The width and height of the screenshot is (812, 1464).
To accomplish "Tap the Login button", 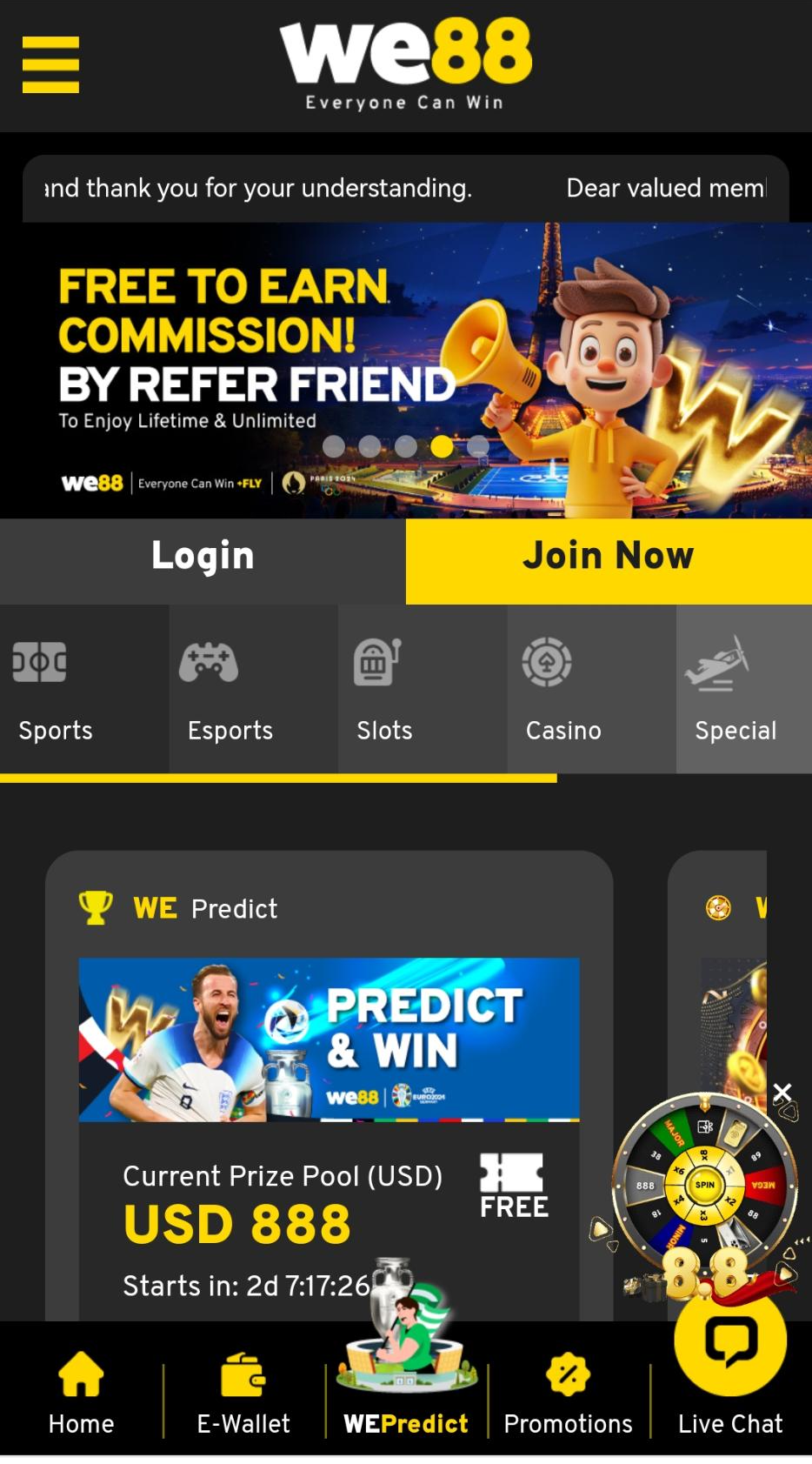I will pyautogui.click(x=203, y=557).
